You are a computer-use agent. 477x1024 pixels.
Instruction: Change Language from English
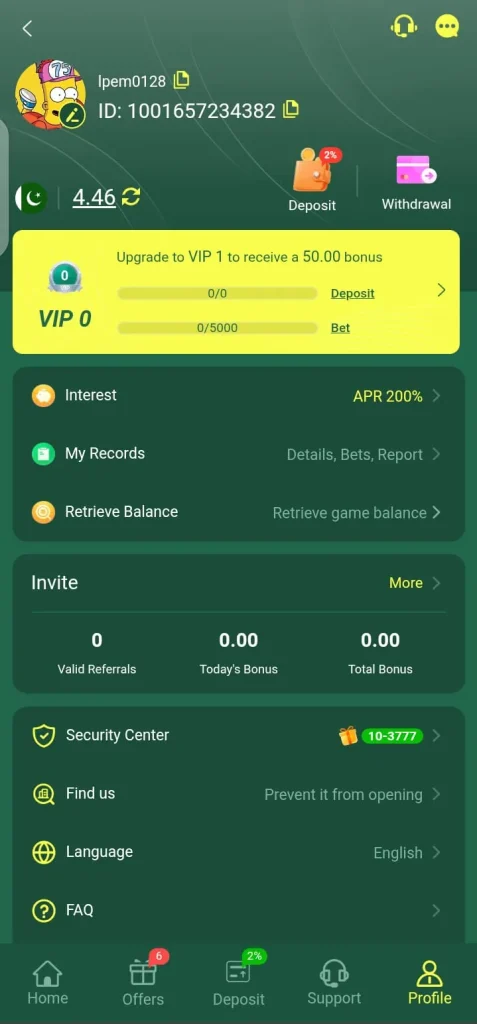(238, 852)
